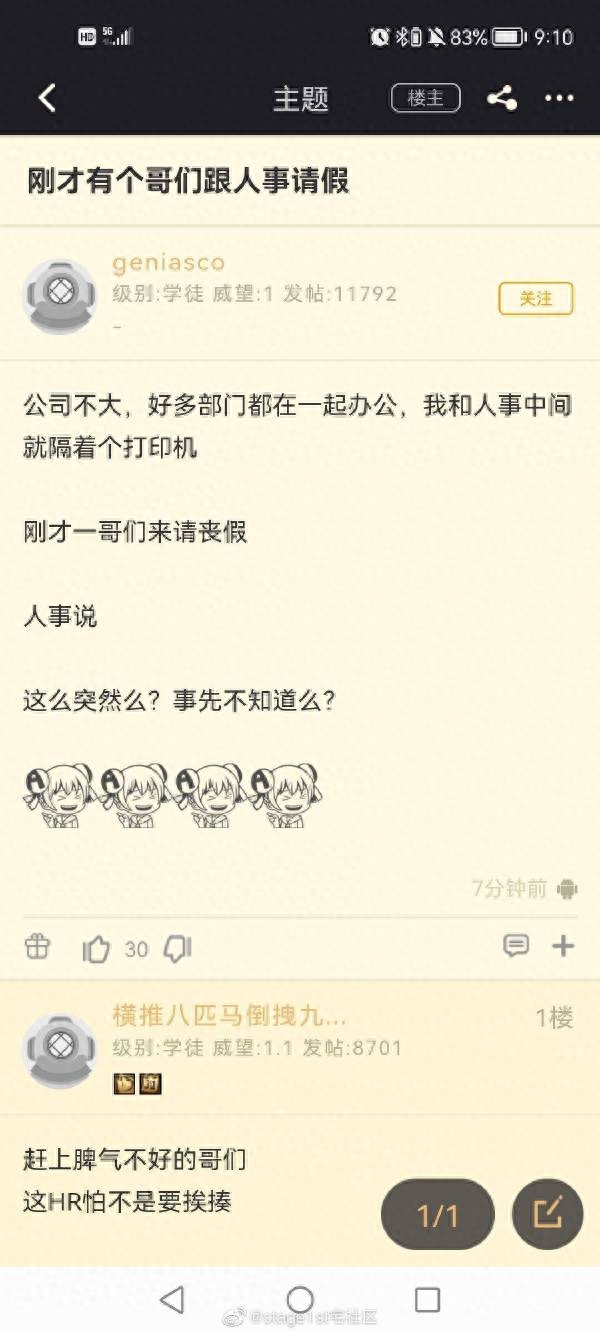600x1333 pixels.
Task: Open geniasco's avatar profile
Action: pyautogui.click(x=60, y=295)
